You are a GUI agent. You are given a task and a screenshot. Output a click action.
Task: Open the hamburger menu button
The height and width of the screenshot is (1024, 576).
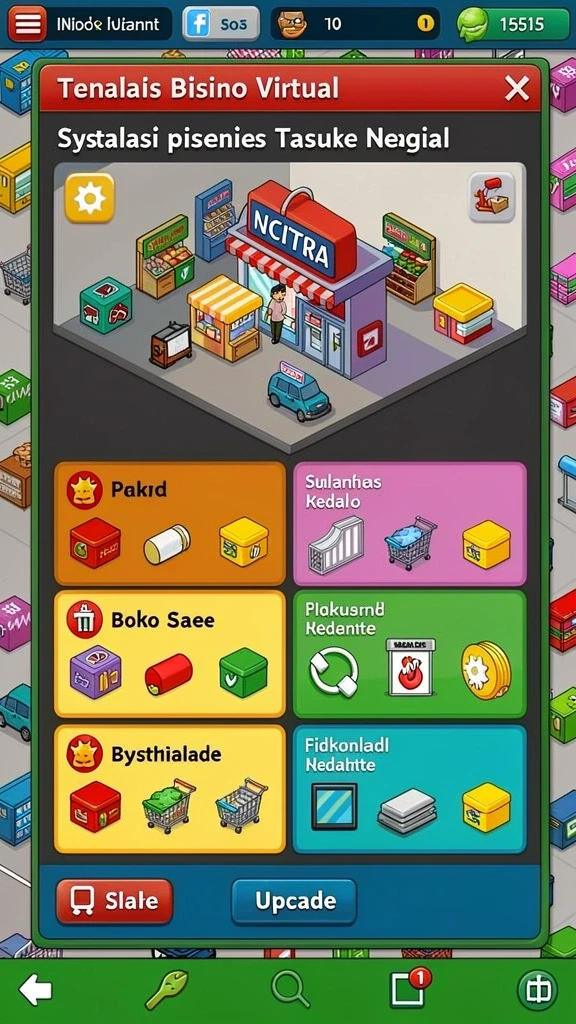click(x=27, y=24)
